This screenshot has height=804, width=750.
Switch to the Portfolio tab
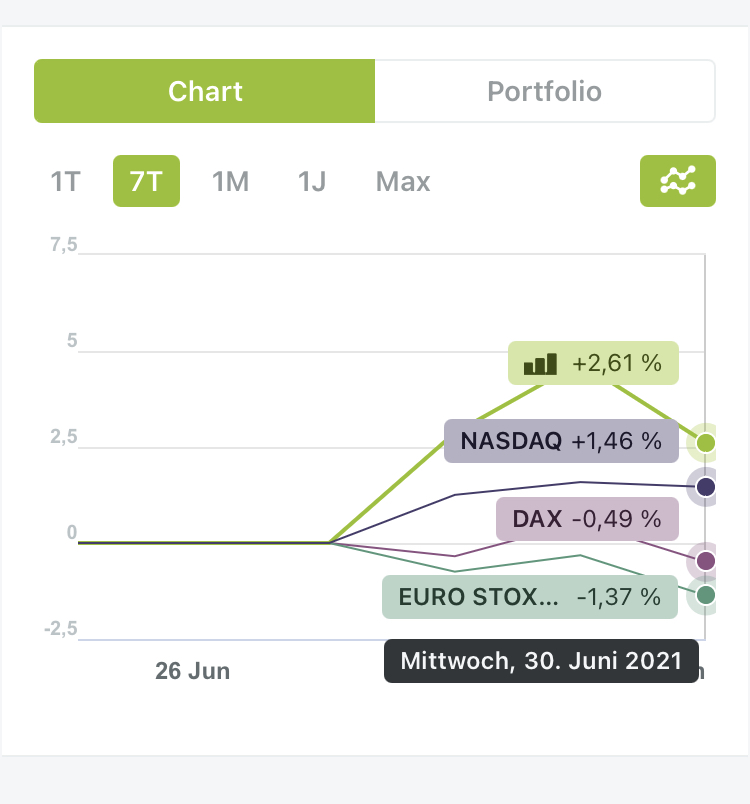pyautogui.click(x=544, y=92)
